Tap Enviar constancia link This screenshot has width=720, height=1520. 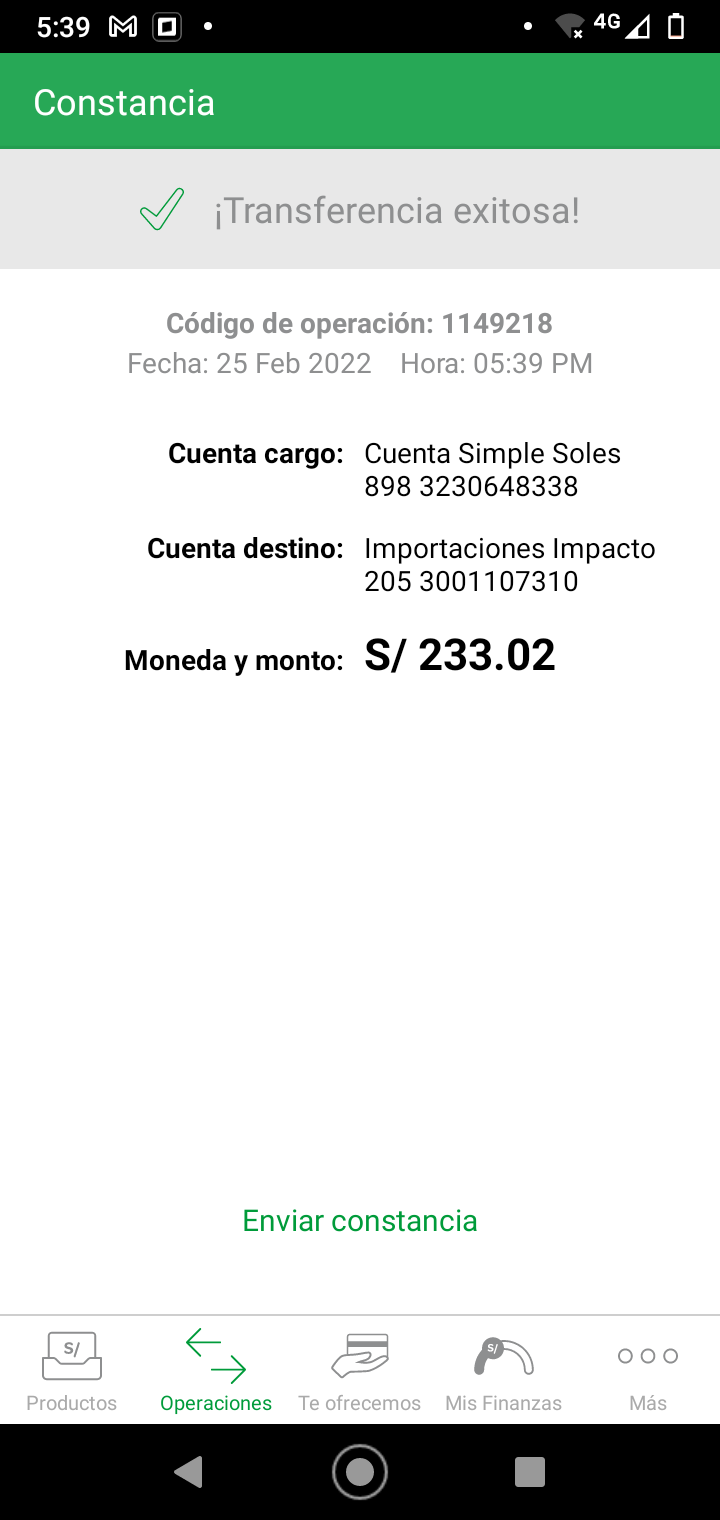(x=360, y=1221)
